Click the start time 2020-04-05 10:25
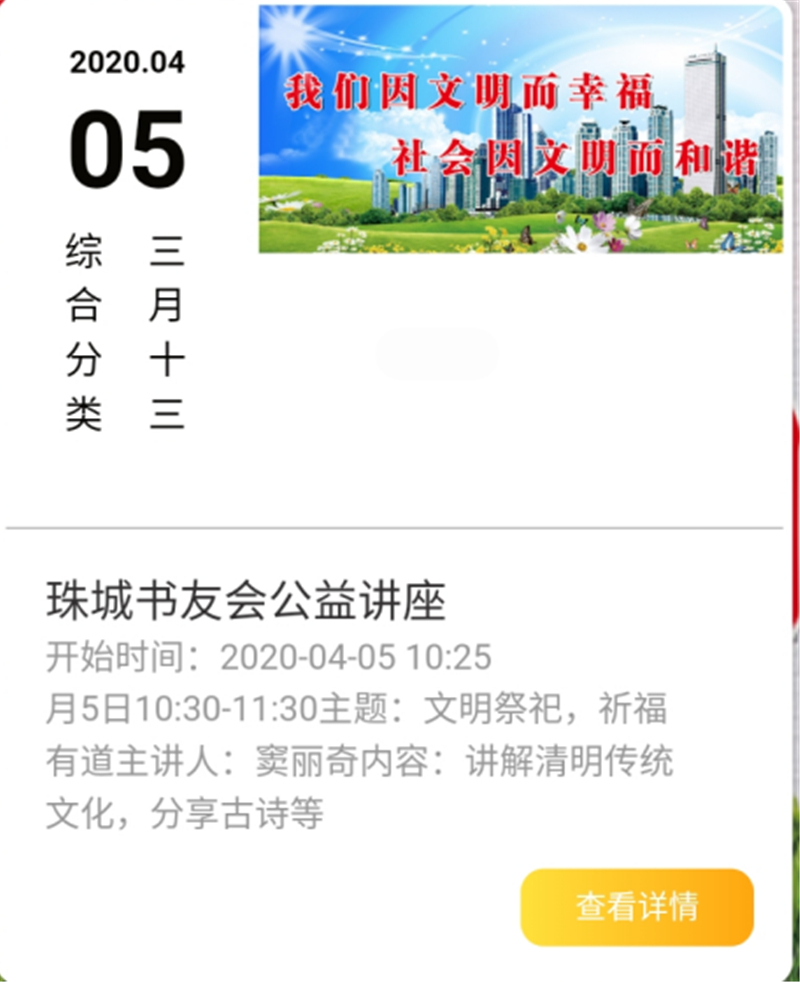The image size is (800, 982). tap(355, 657)
